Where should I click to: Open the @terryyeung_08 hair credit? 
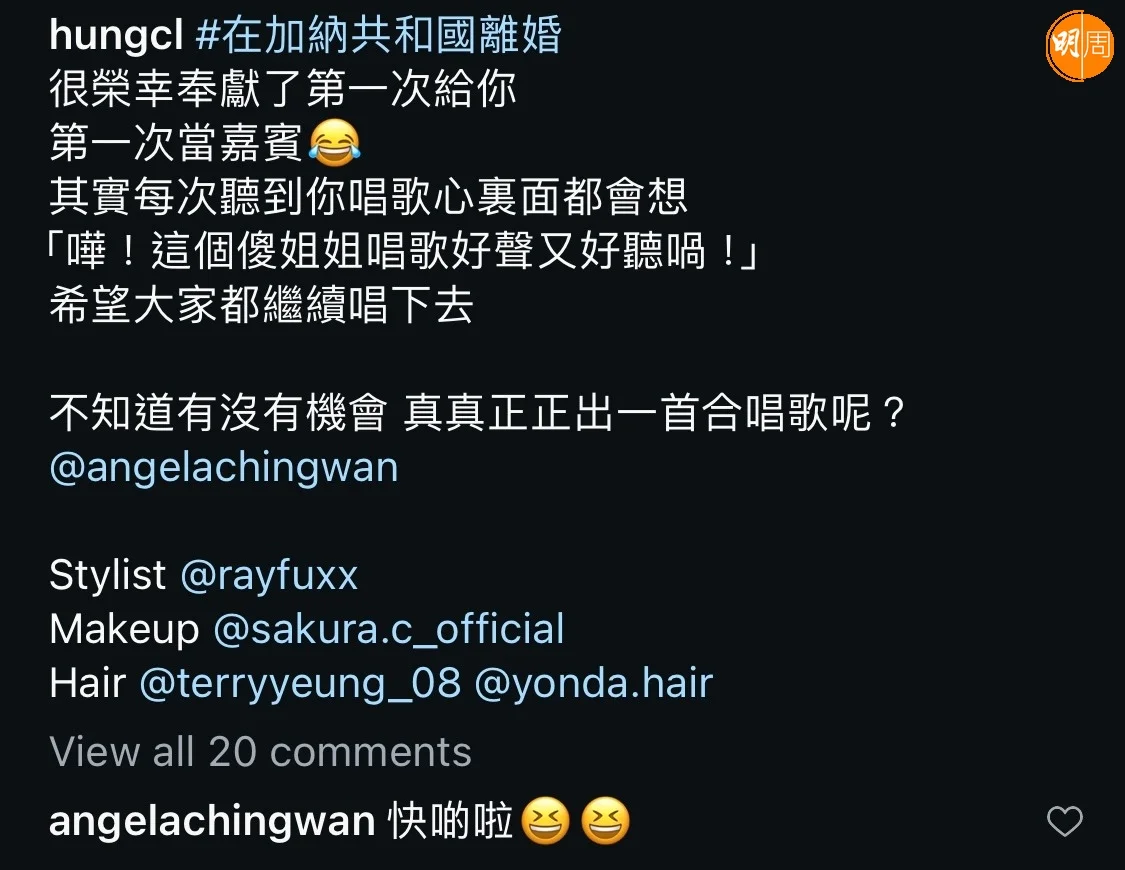[x=299, y=683]
